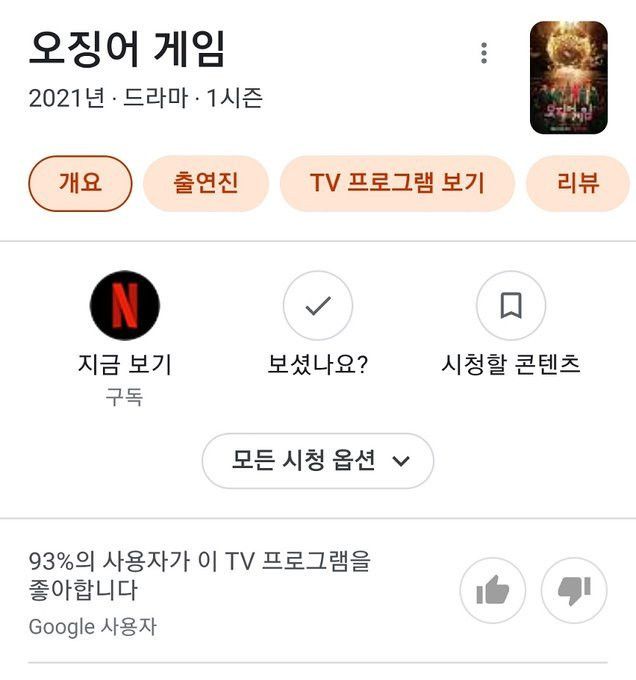
Task: Give this TV program a thumbs down
Action: click(574, 591)
